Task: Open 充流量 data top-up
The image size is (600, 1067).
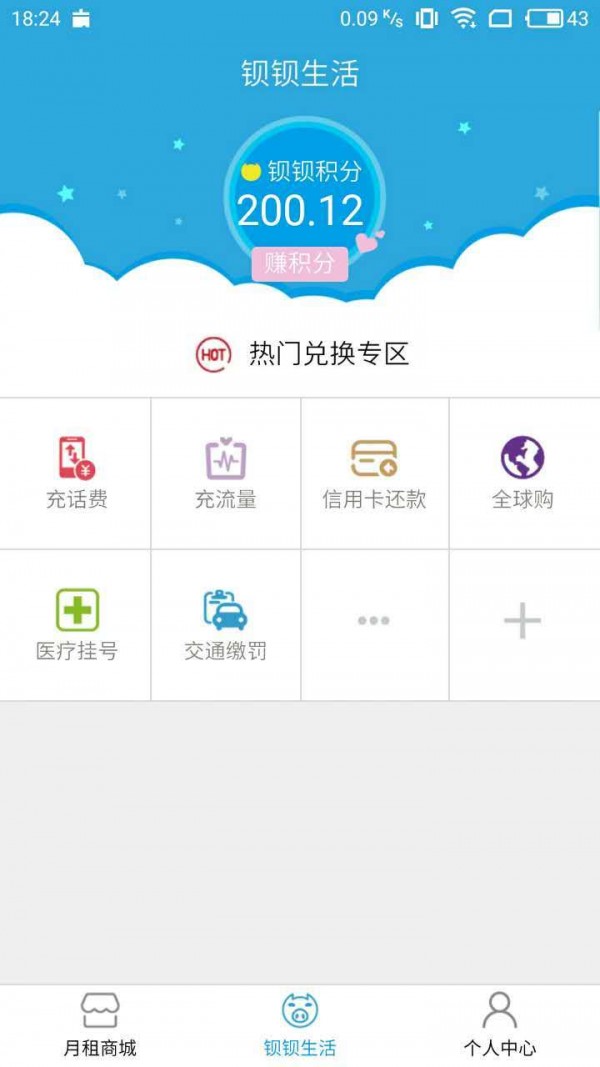Action: click(x=226, y=473)
